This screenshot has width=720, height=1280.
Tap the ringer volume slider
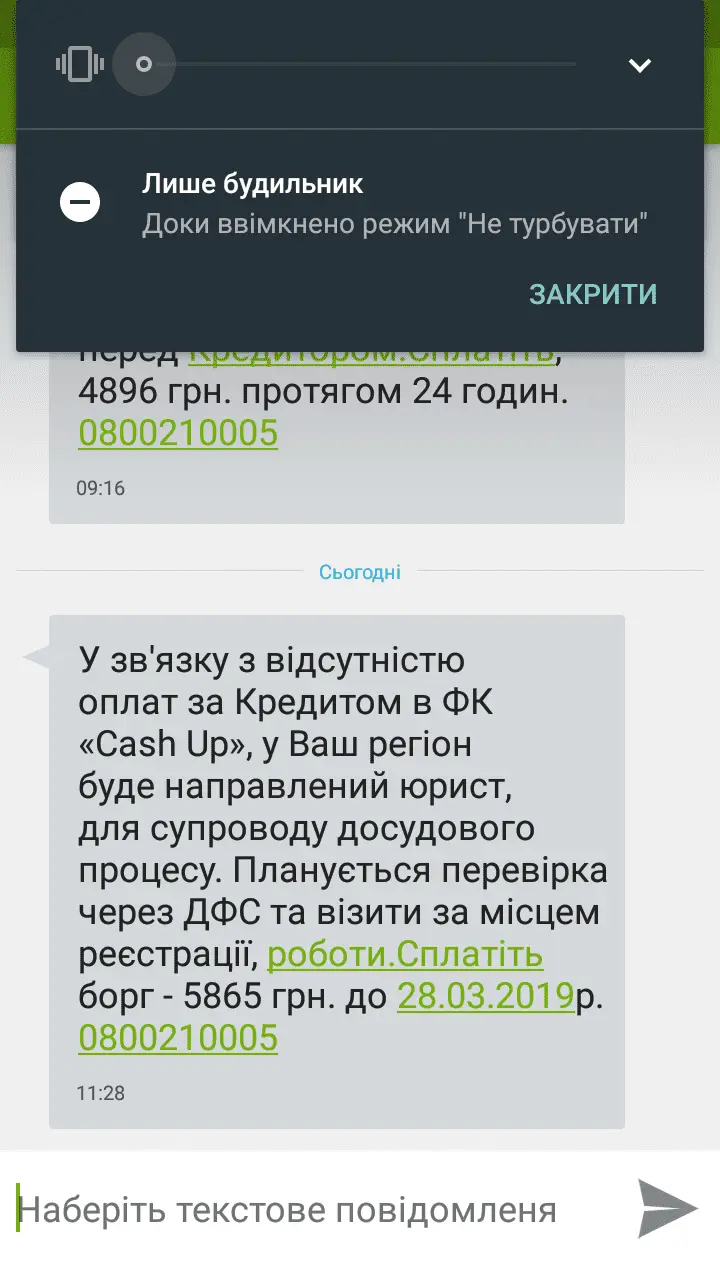[360, 65]
